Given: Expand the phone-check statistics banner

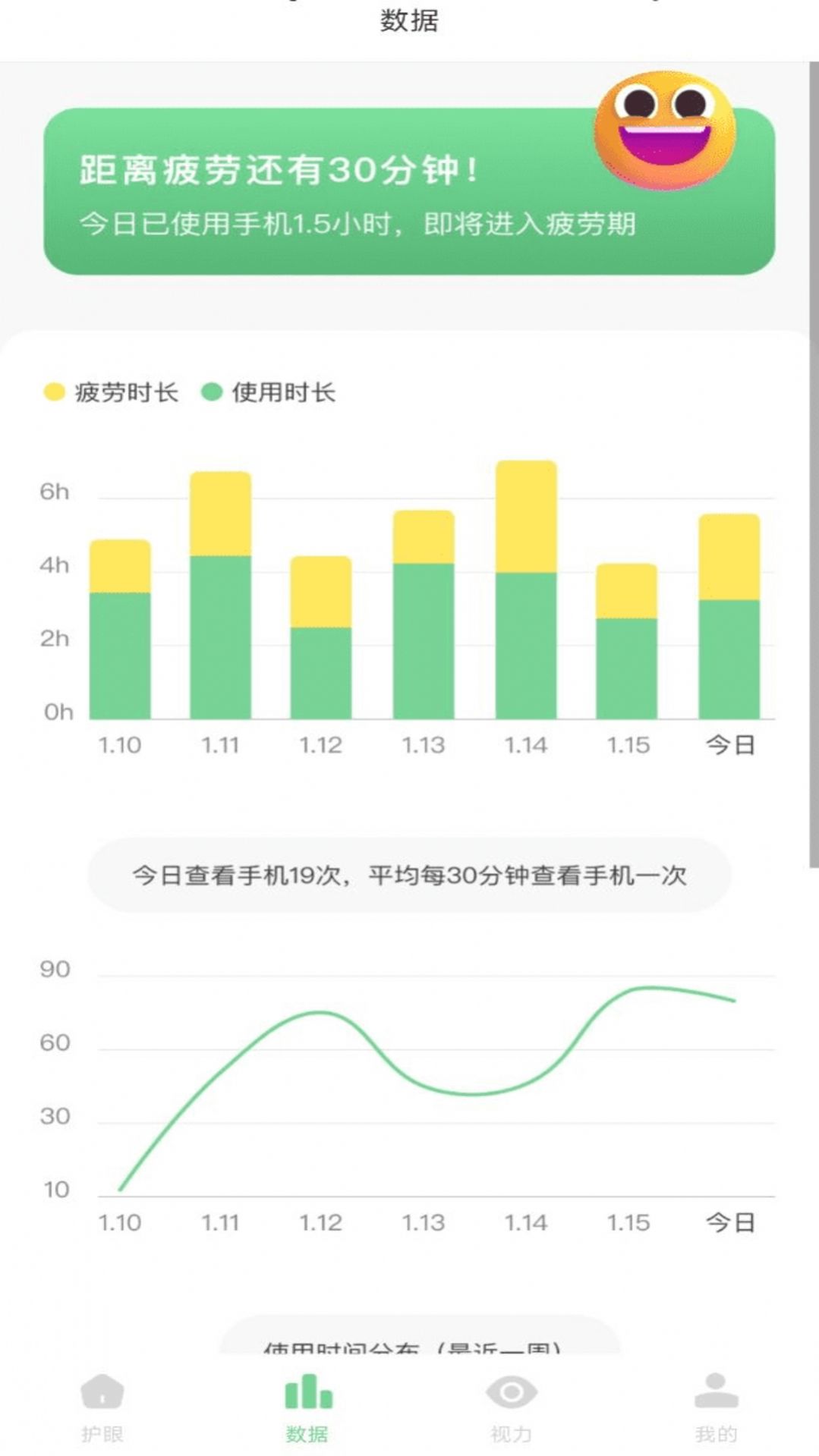Looking at the screenshot, I should click(x=409, y=874).
